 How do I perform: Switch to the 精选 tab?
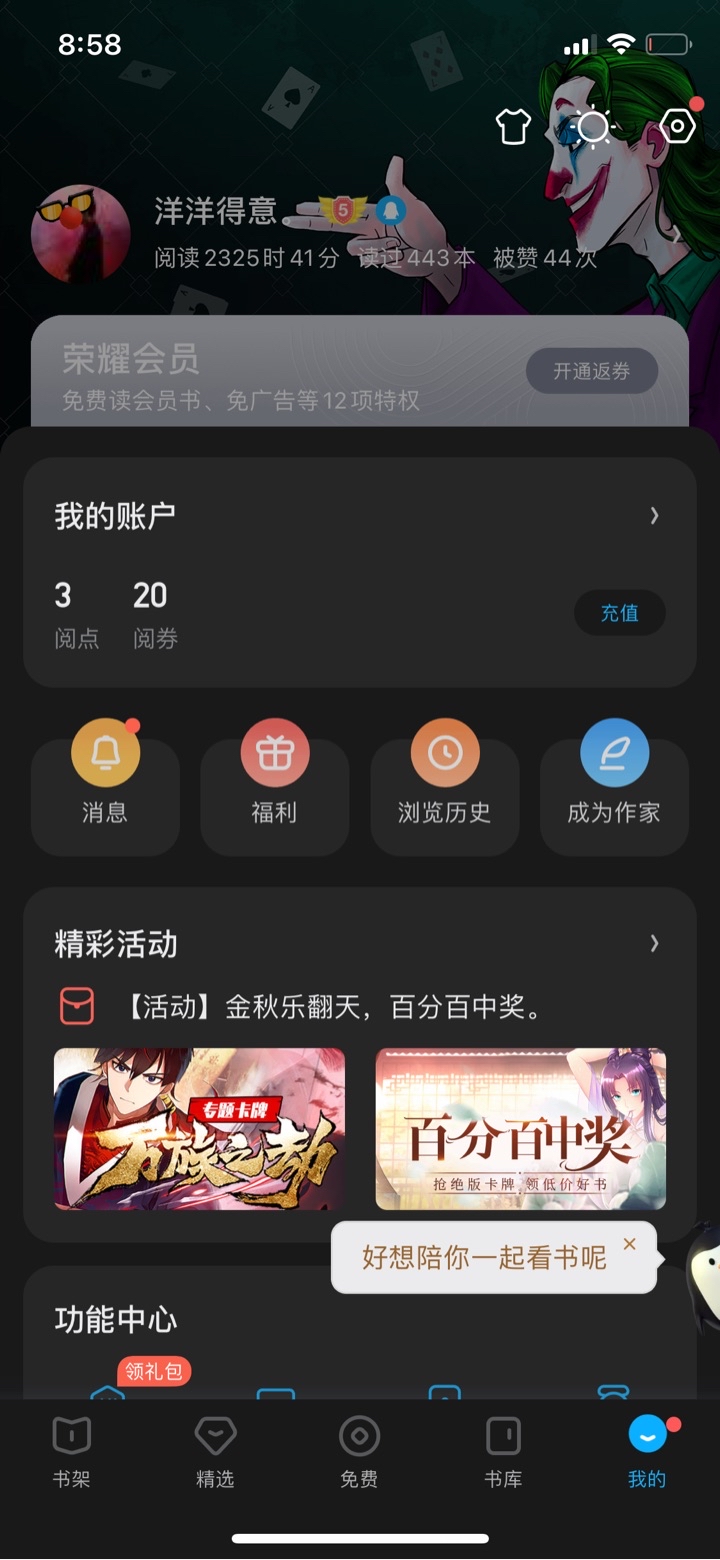[x=215, y=1451]
